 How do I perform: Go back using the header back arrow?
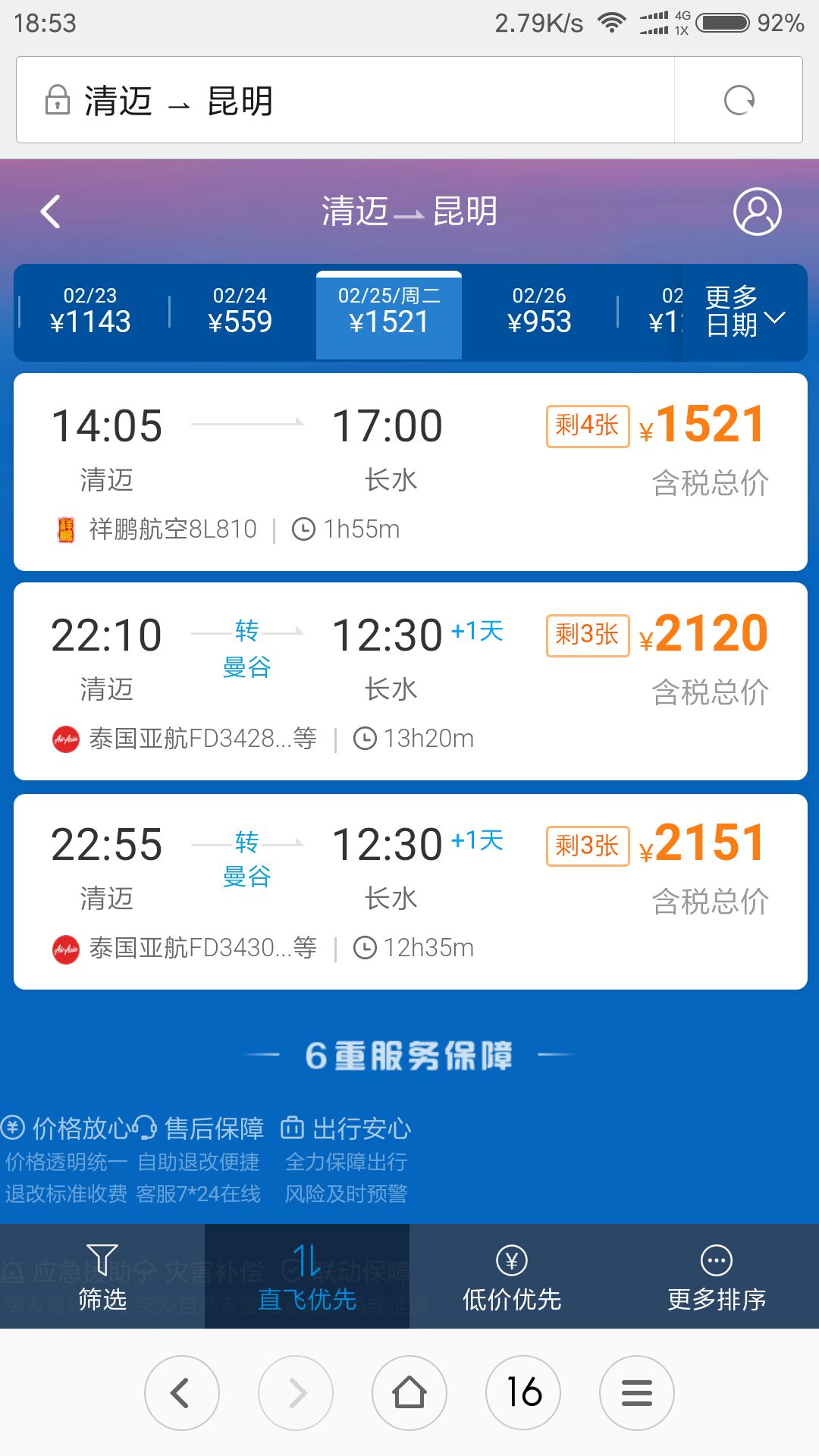[51, 212]
